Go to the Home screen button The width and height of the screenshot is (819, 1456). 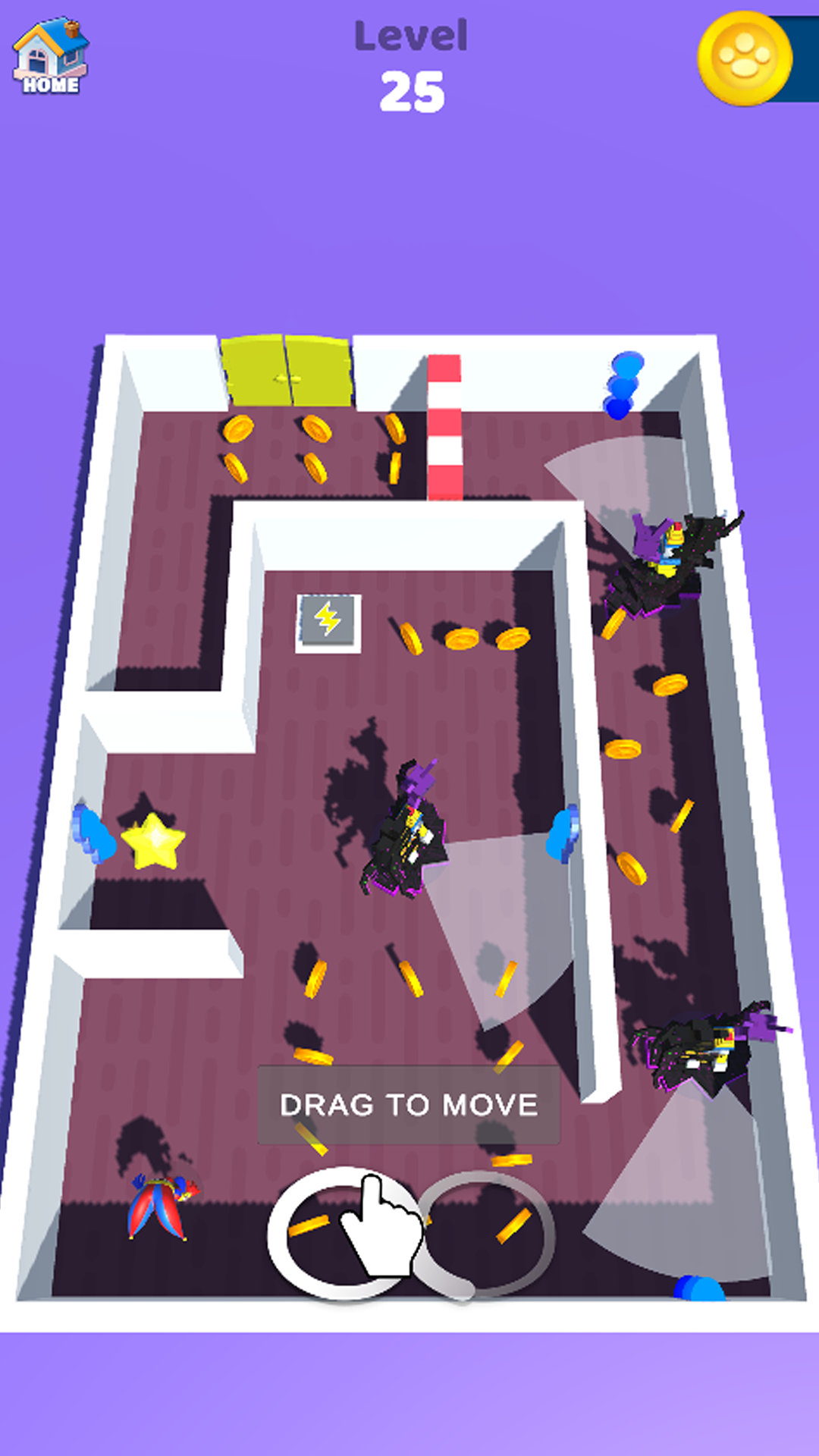coord(51,57)
